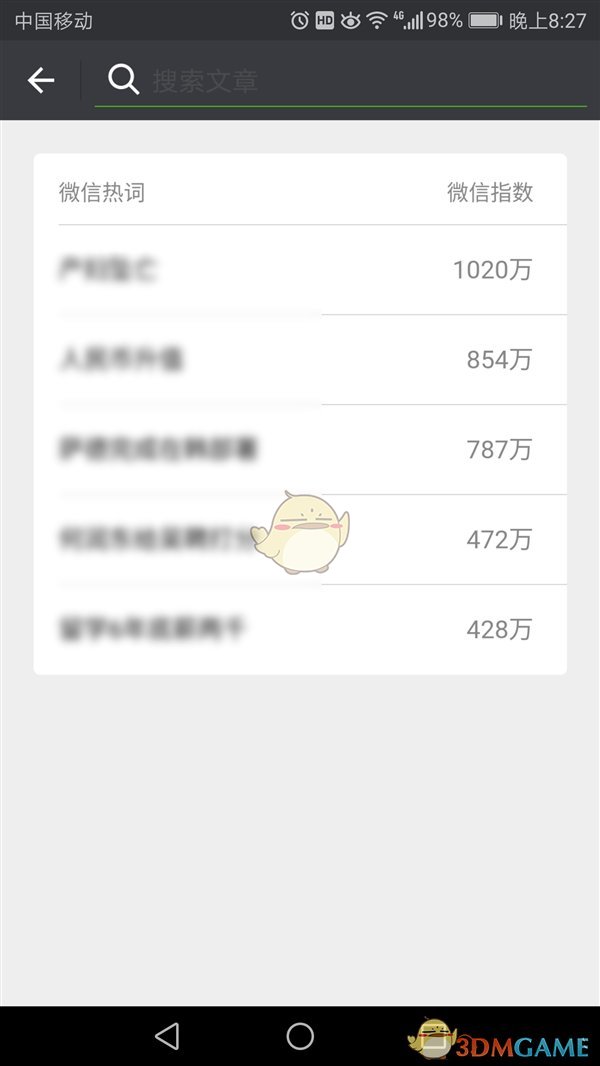
Task: Open the hot word with index 854万
Action: [300, 360]
